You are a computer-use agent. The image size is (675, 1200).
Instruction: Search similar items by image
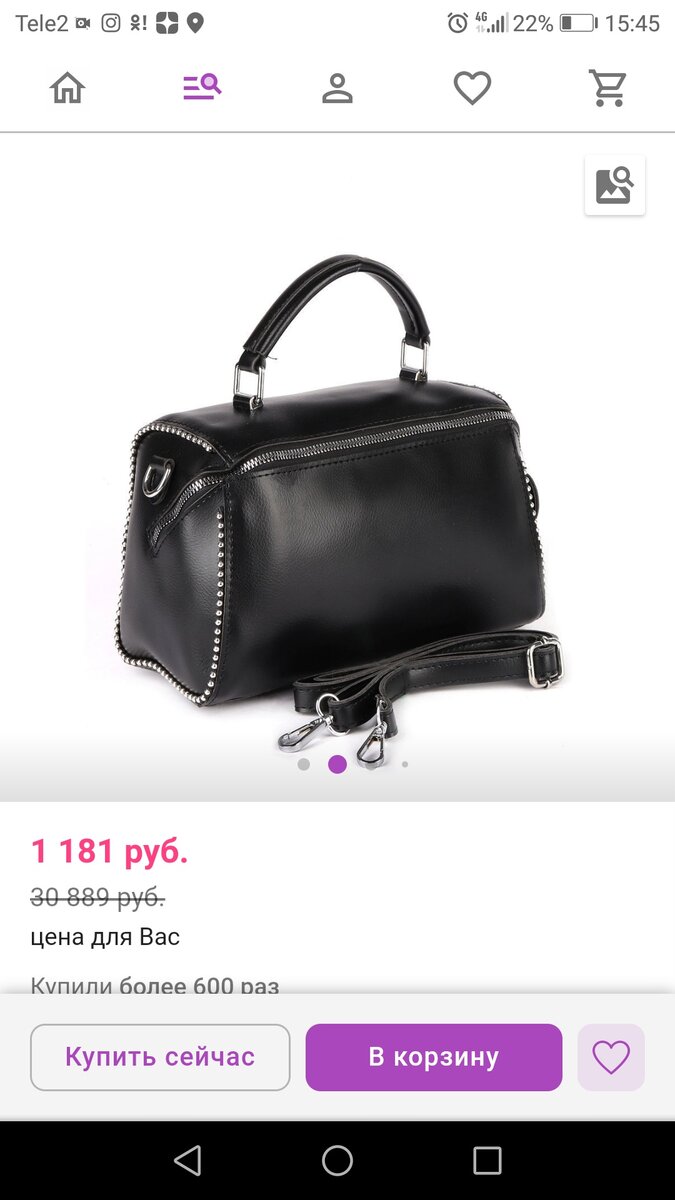click(x=614, y=186)
